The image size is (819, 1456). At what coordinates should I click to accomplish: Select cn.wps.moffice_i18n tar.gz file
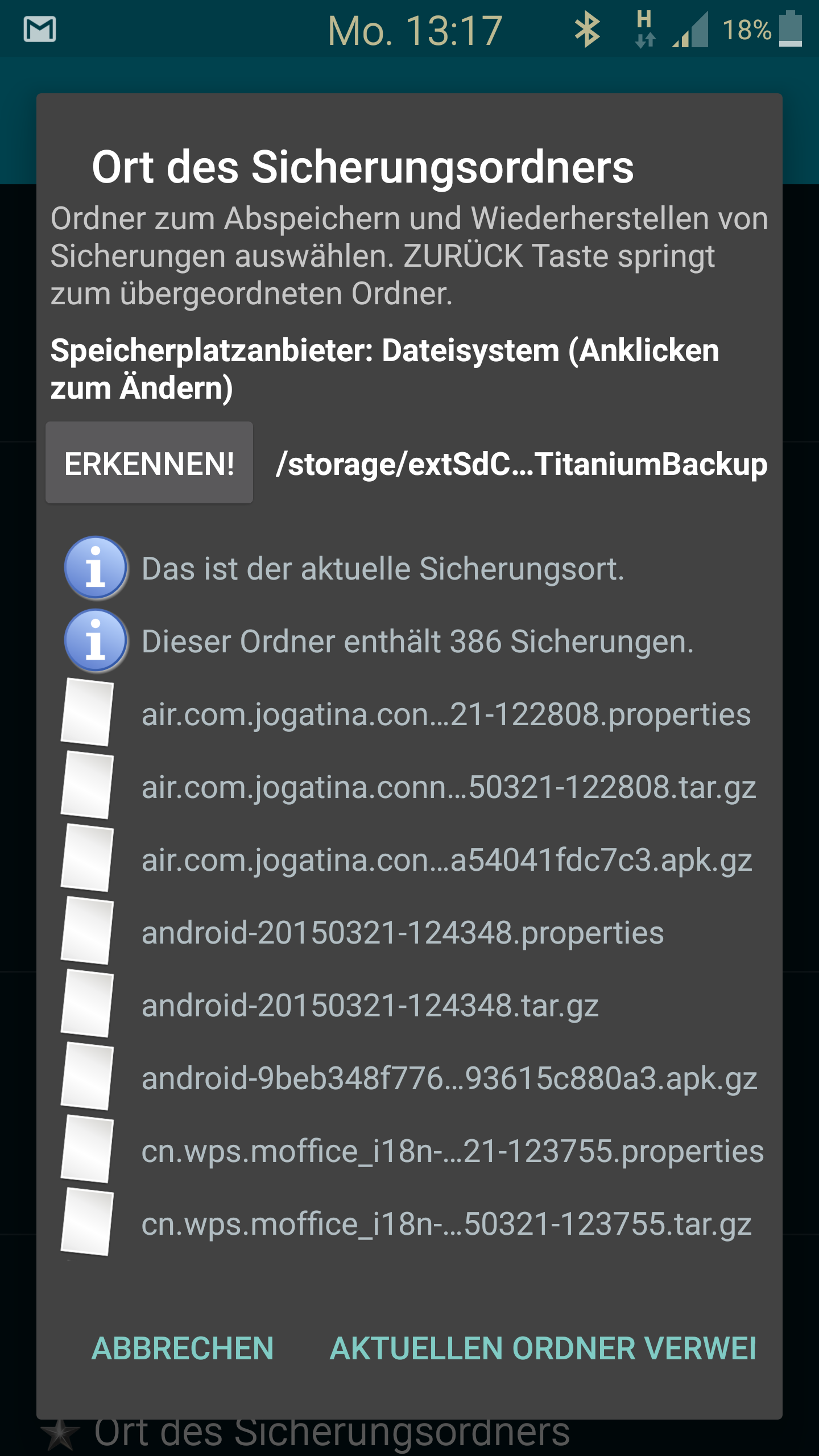409,1223
